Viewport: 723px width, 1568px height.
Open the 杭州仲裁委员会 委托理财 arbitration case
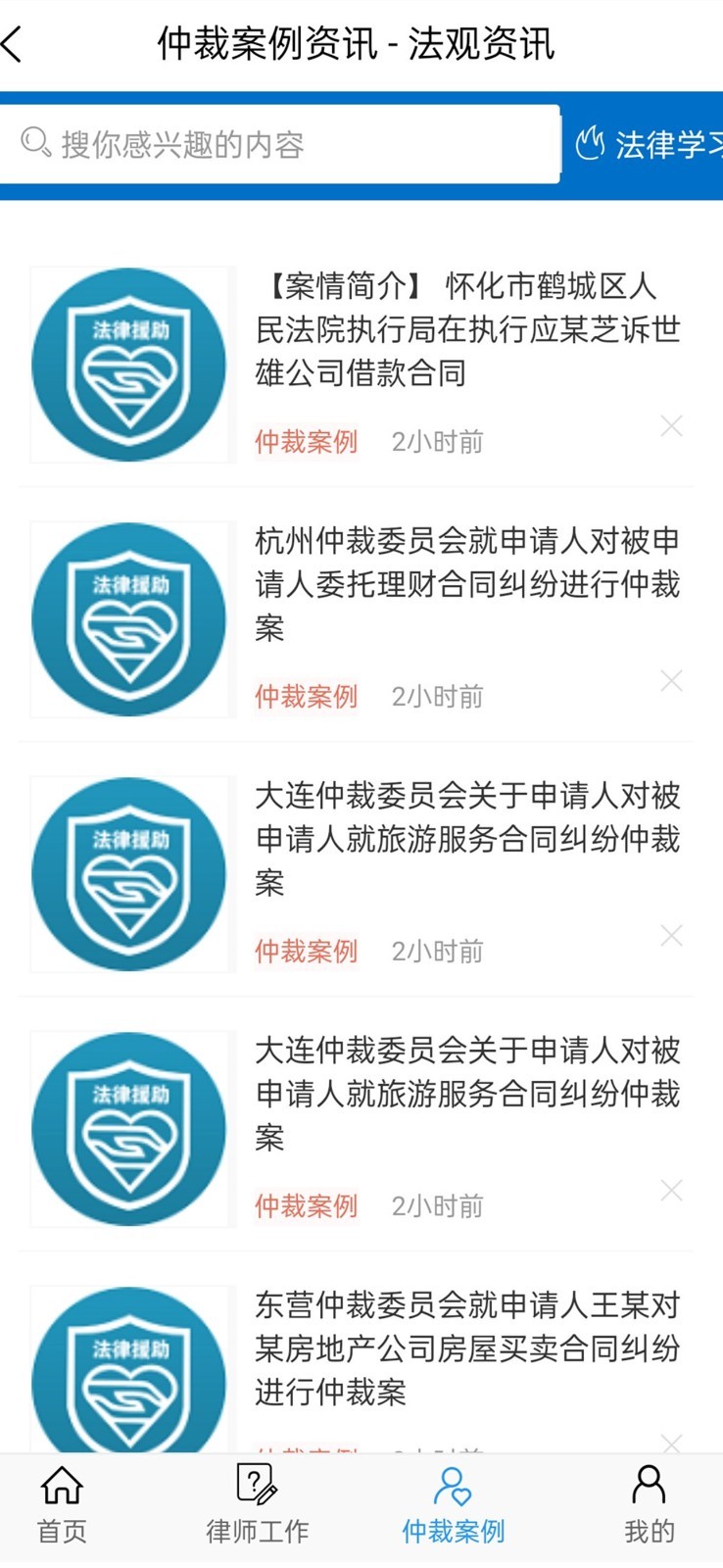(x=467, y=584)
